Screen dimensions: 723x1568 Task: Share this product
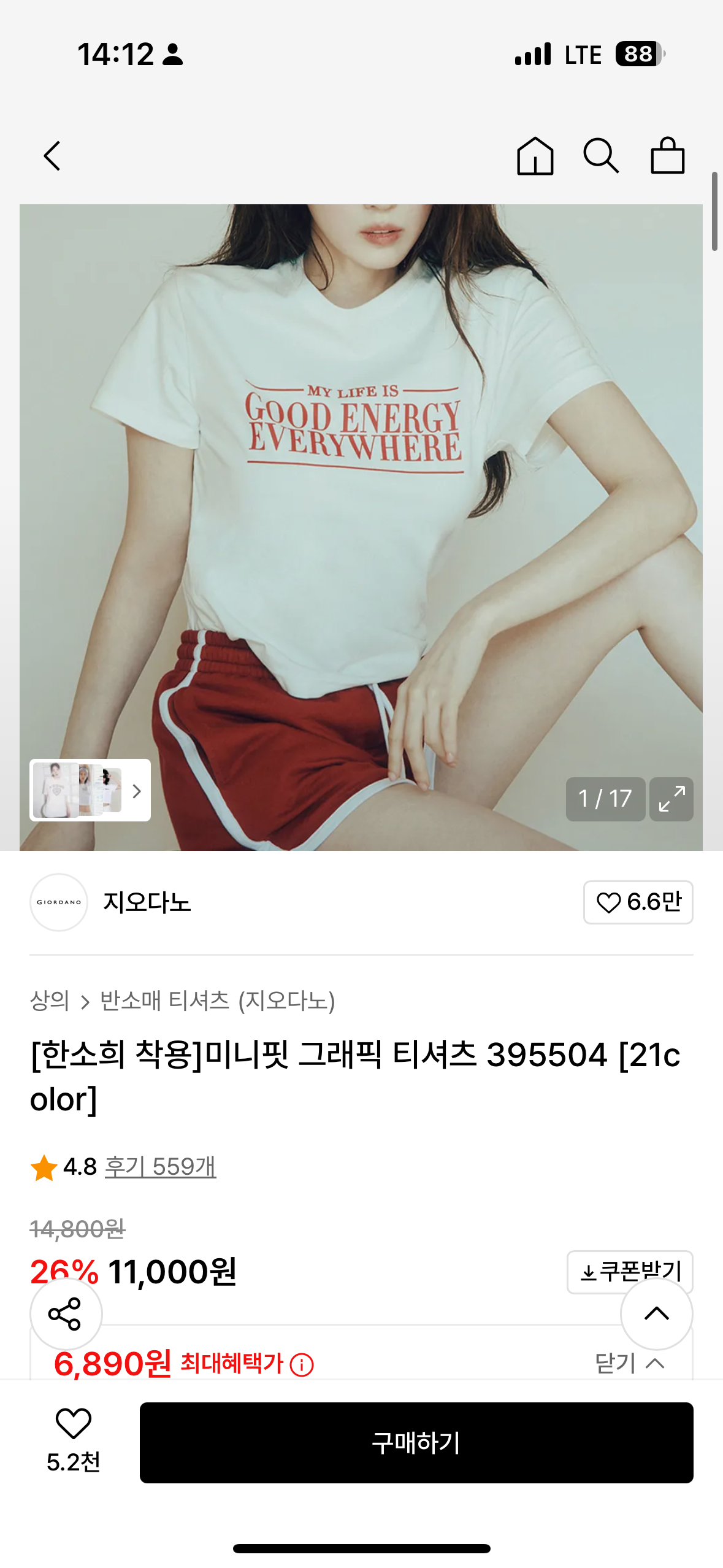[66, 1314]
